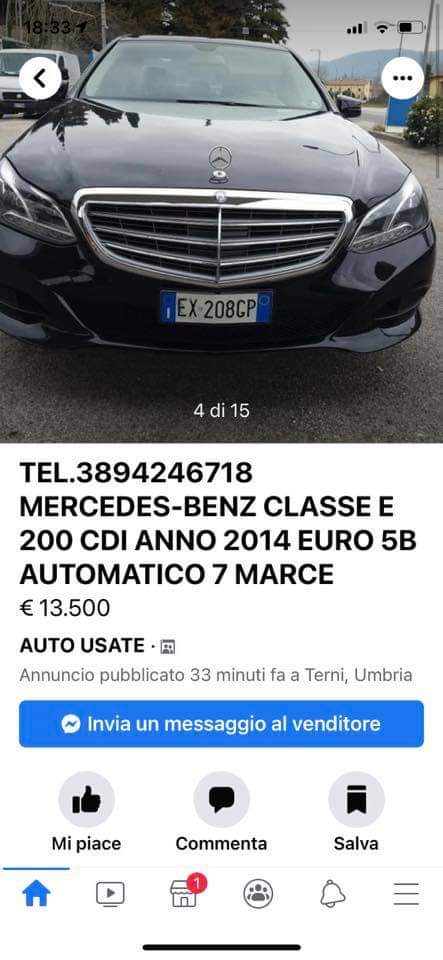443x960 pixels.
Task: Switch to the Home tab
Action: tap(37, 894)
